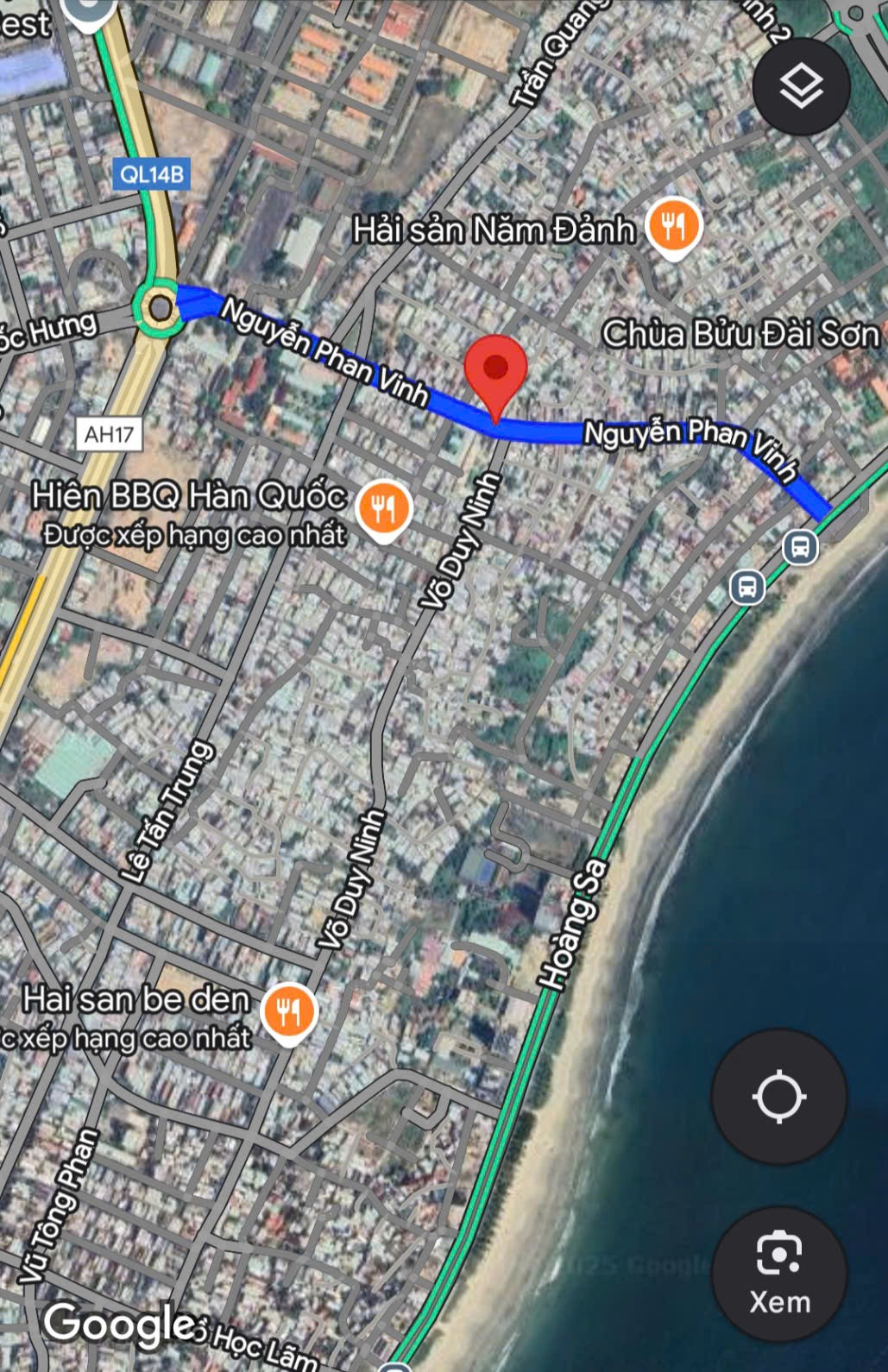The width and height of the screenshot is (888, 1372).
Task: Open the bus stop where Nguyễn Phan Vinh ends
Action: (x=800, y=547)
